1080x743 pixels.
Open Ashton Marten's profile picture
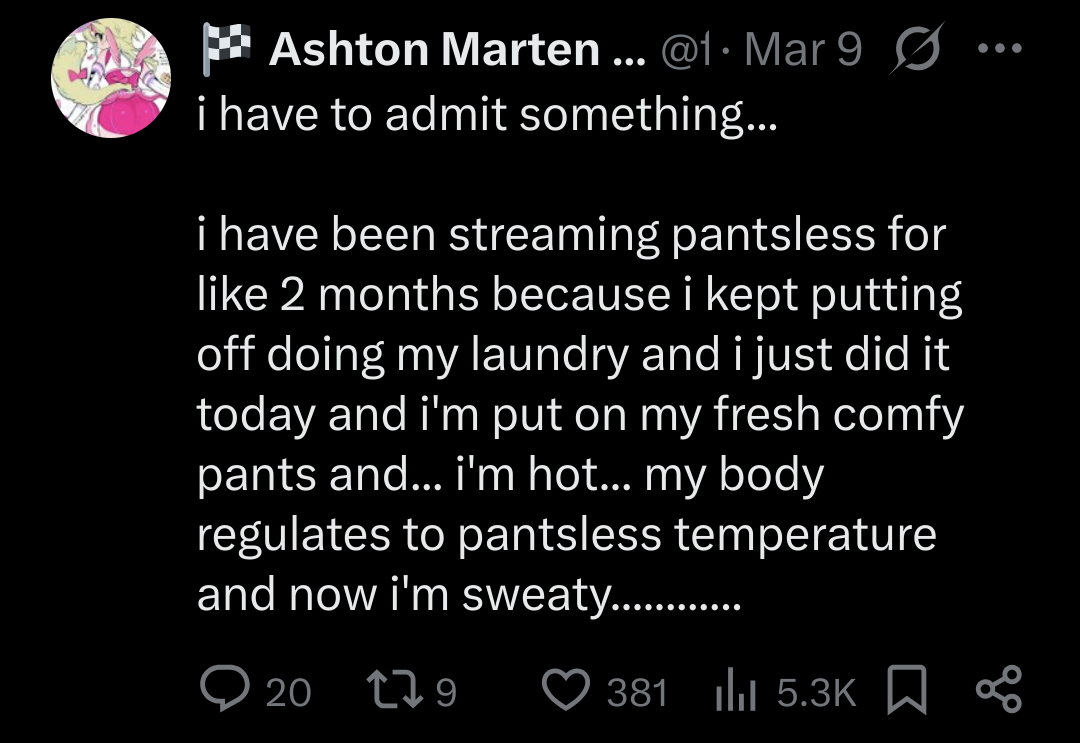click(x=111, y=78)
